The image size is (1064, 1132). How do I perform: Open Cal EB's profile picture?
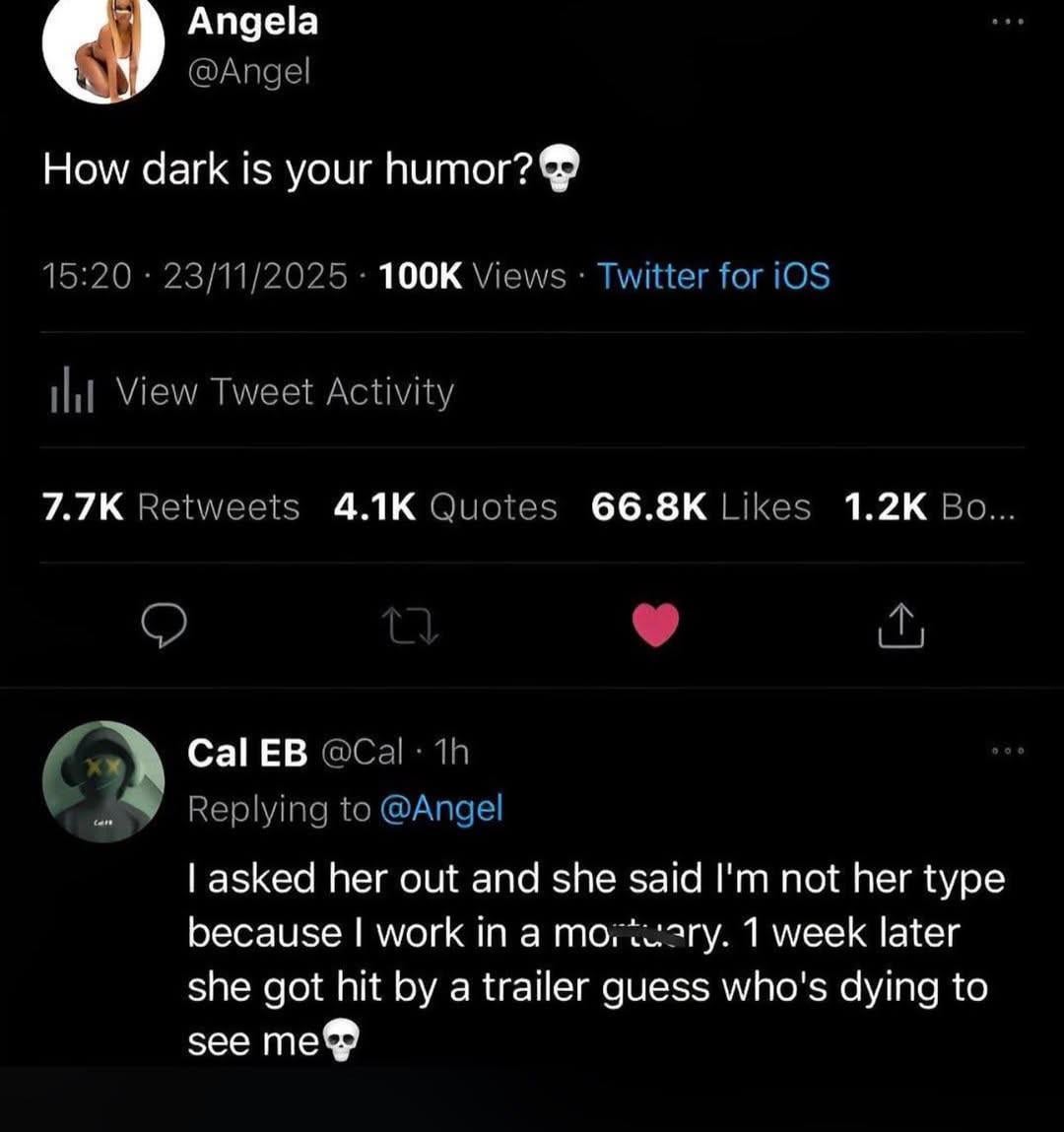[x=103, y=781]
